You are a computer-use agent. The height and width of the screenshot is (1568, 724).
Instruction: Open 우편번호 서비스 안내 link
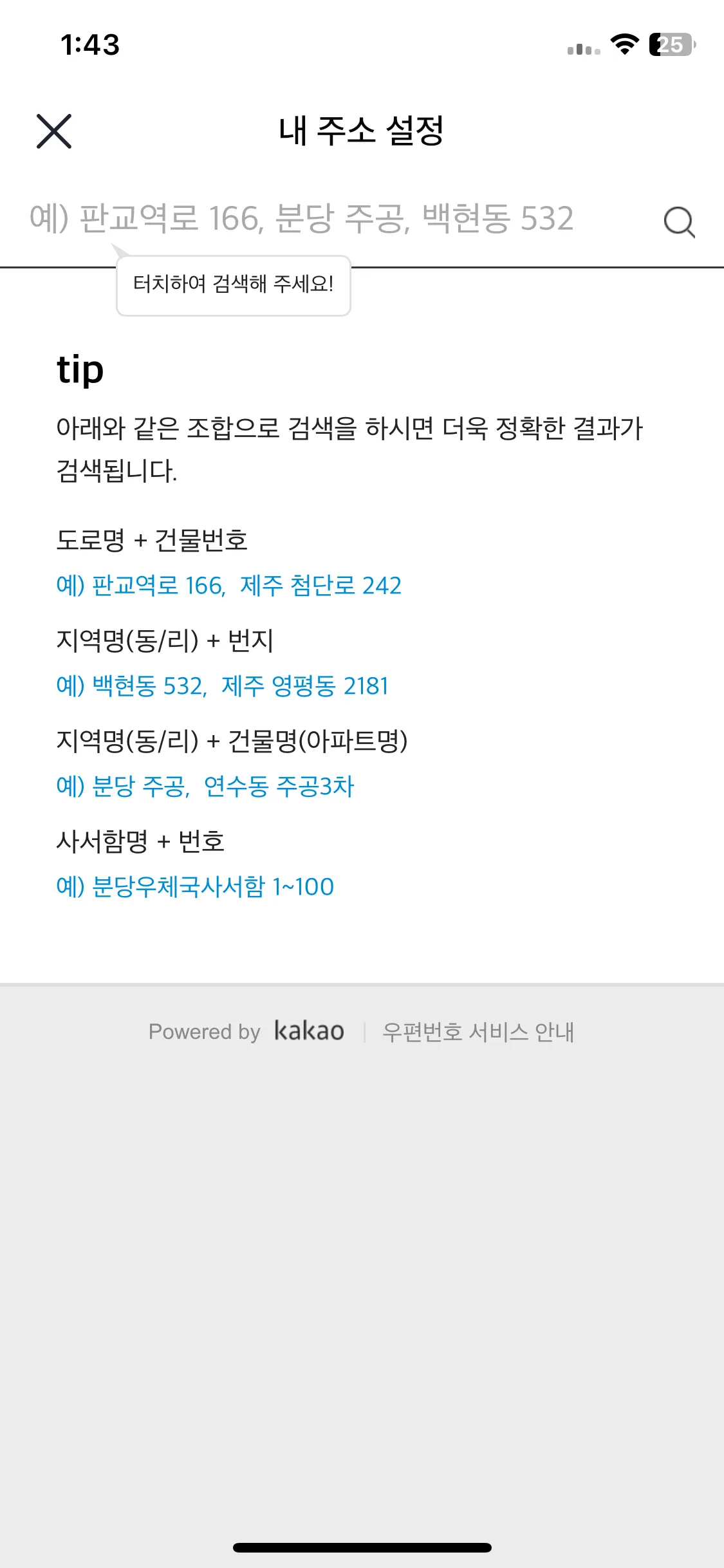[x=478, y=1032]
